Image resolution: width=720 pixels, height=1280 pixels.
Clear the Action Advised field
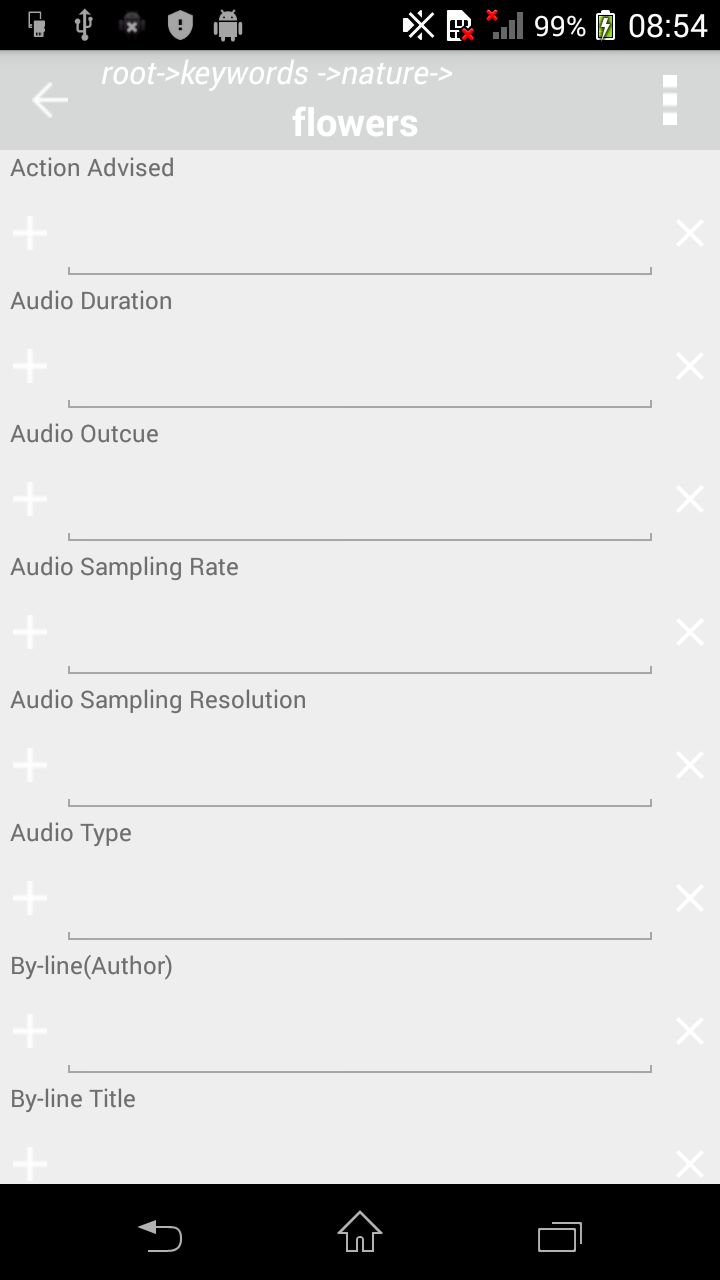[688, 232]
